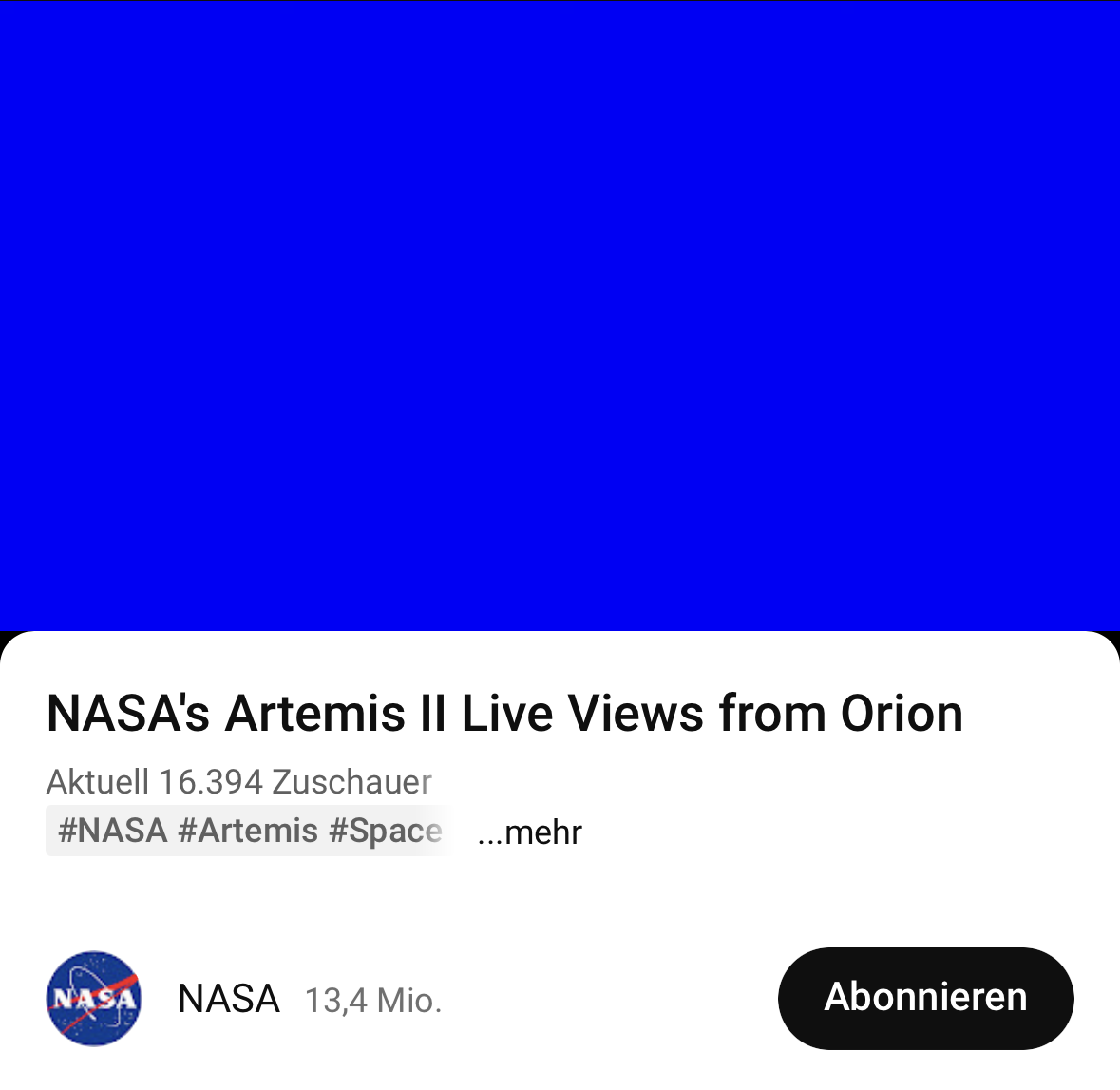The height and width of the screenshot is (1090, 1120).
Task: Tap the blue video player area
Action: pos(560,314)
